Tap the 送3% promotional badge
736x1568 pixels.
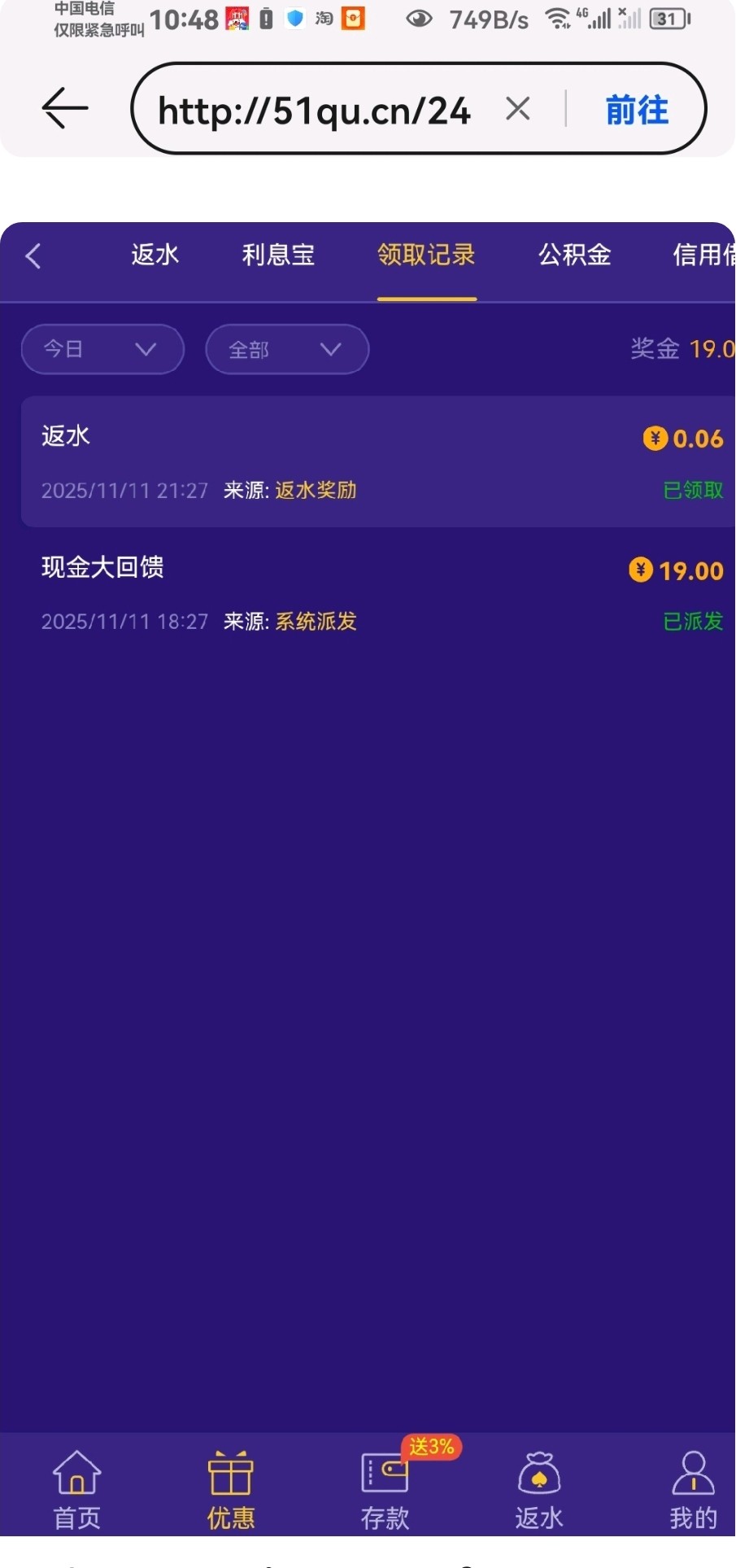click(431, 1448)
